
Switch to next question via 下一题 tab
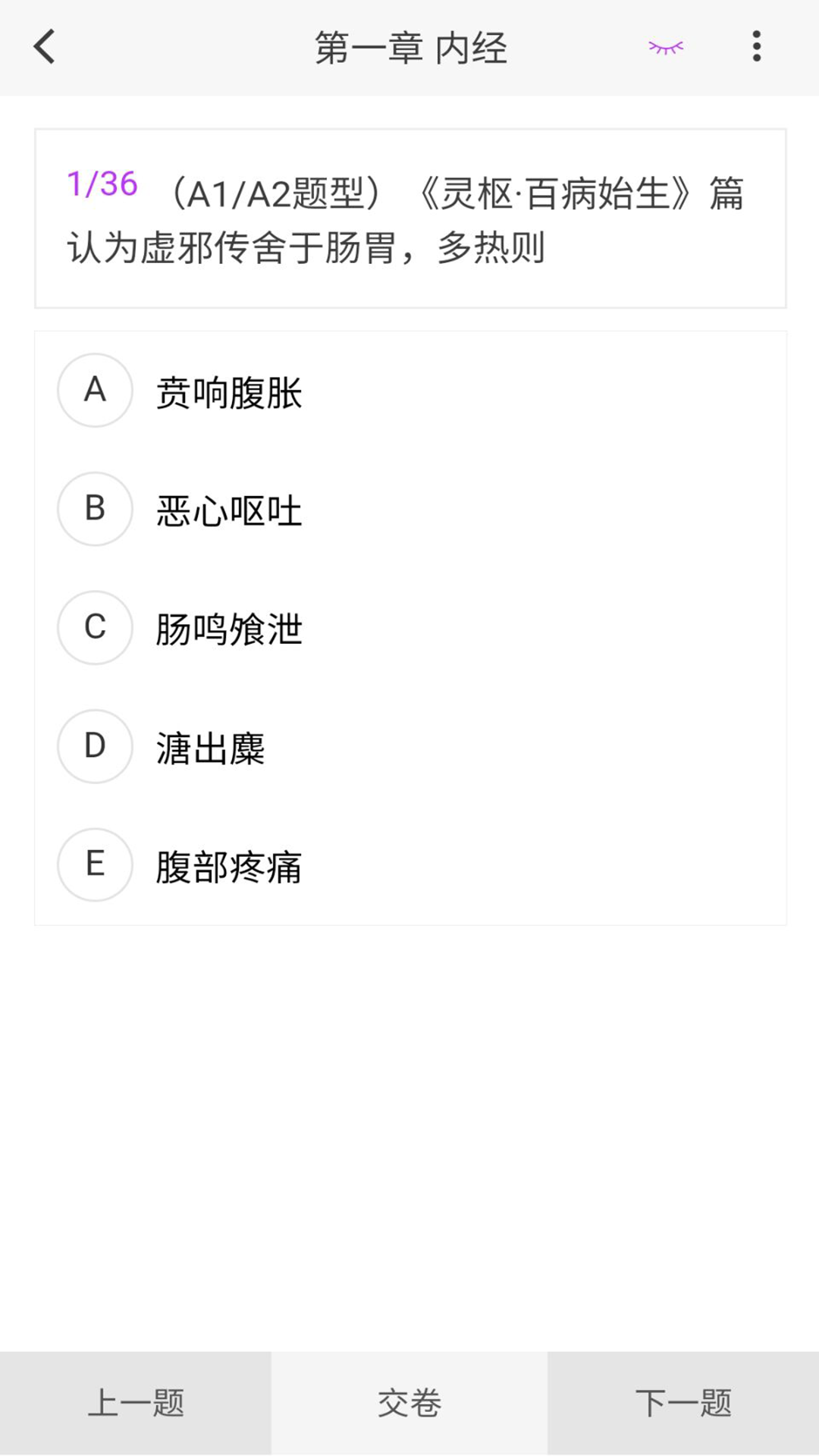coord(681,1403)
